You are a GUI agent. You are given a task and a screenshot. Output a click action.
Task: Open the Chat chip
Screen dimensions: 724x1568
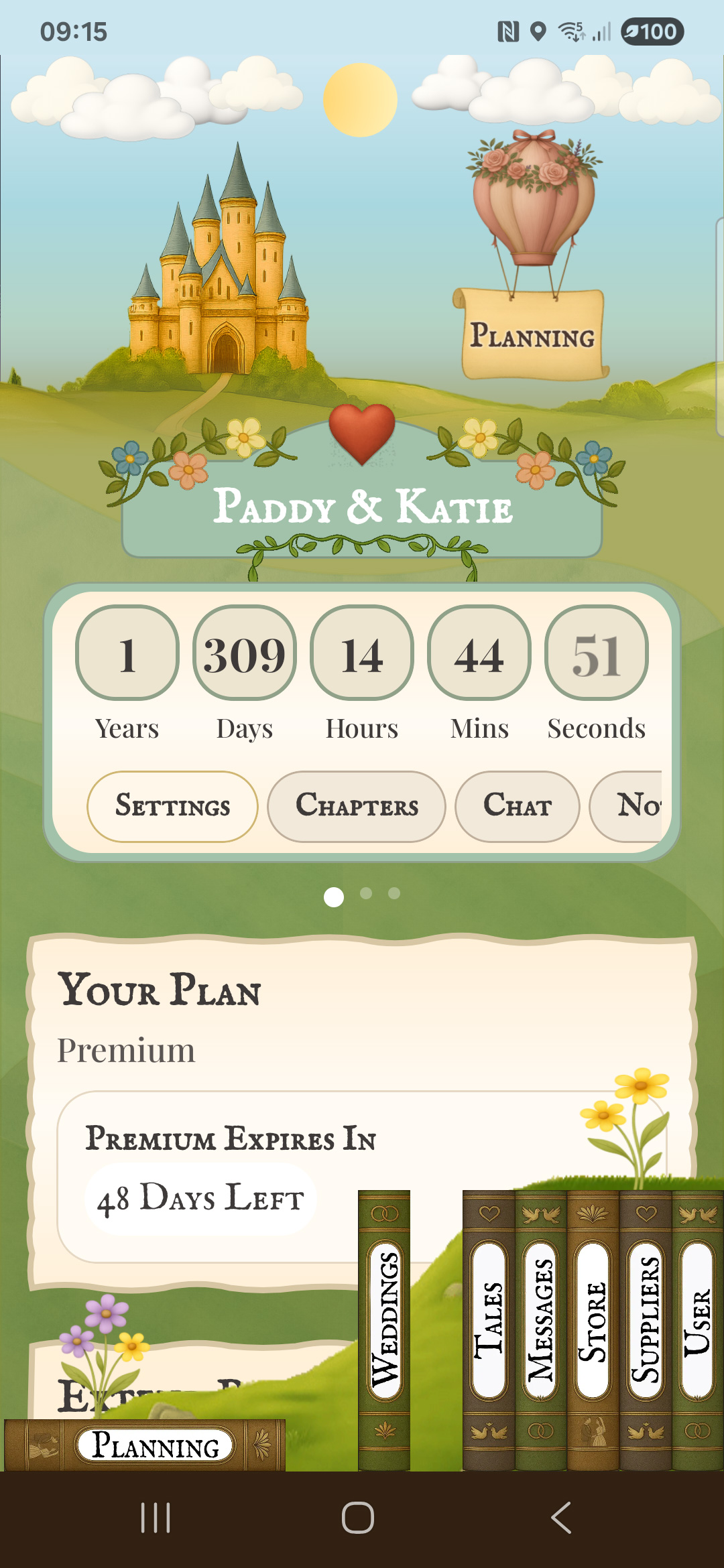tap(517, 806)
